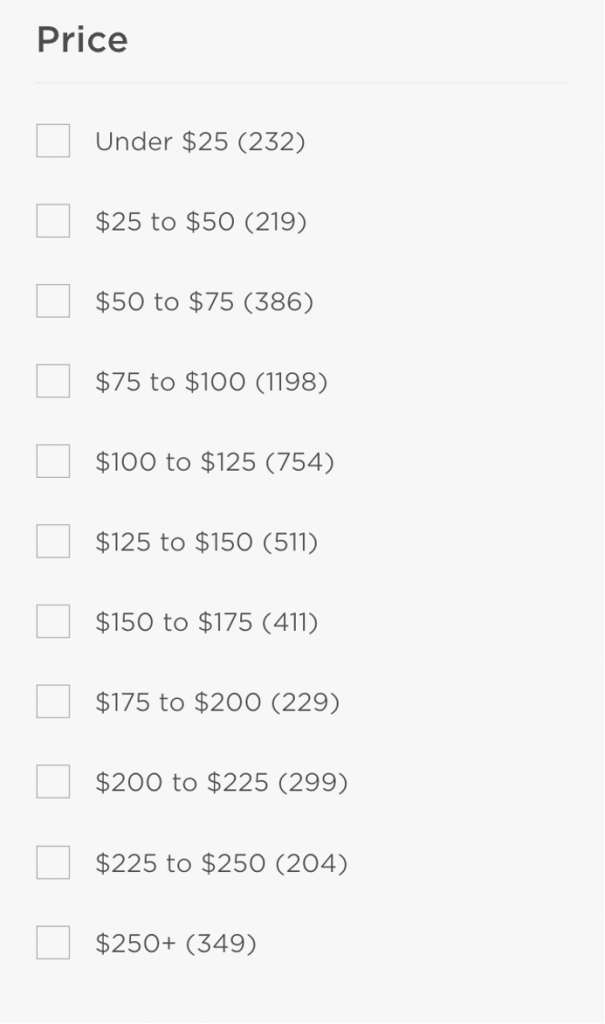The height and width of the screenshot is (1024, 605).
Task: Check the Under $25 price filter
Action: [53, 141]
